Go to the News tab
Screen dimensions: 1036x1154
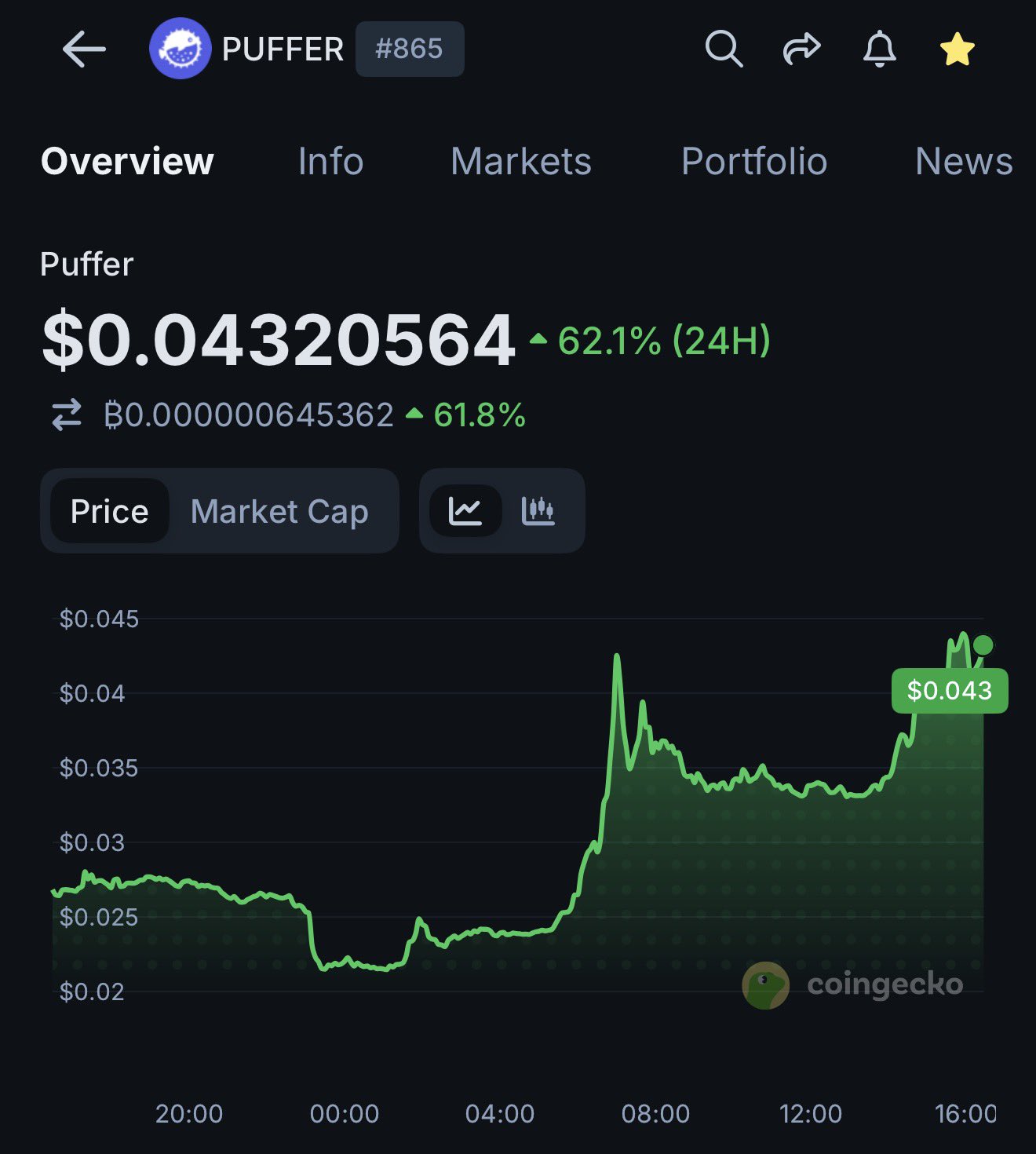963,162
